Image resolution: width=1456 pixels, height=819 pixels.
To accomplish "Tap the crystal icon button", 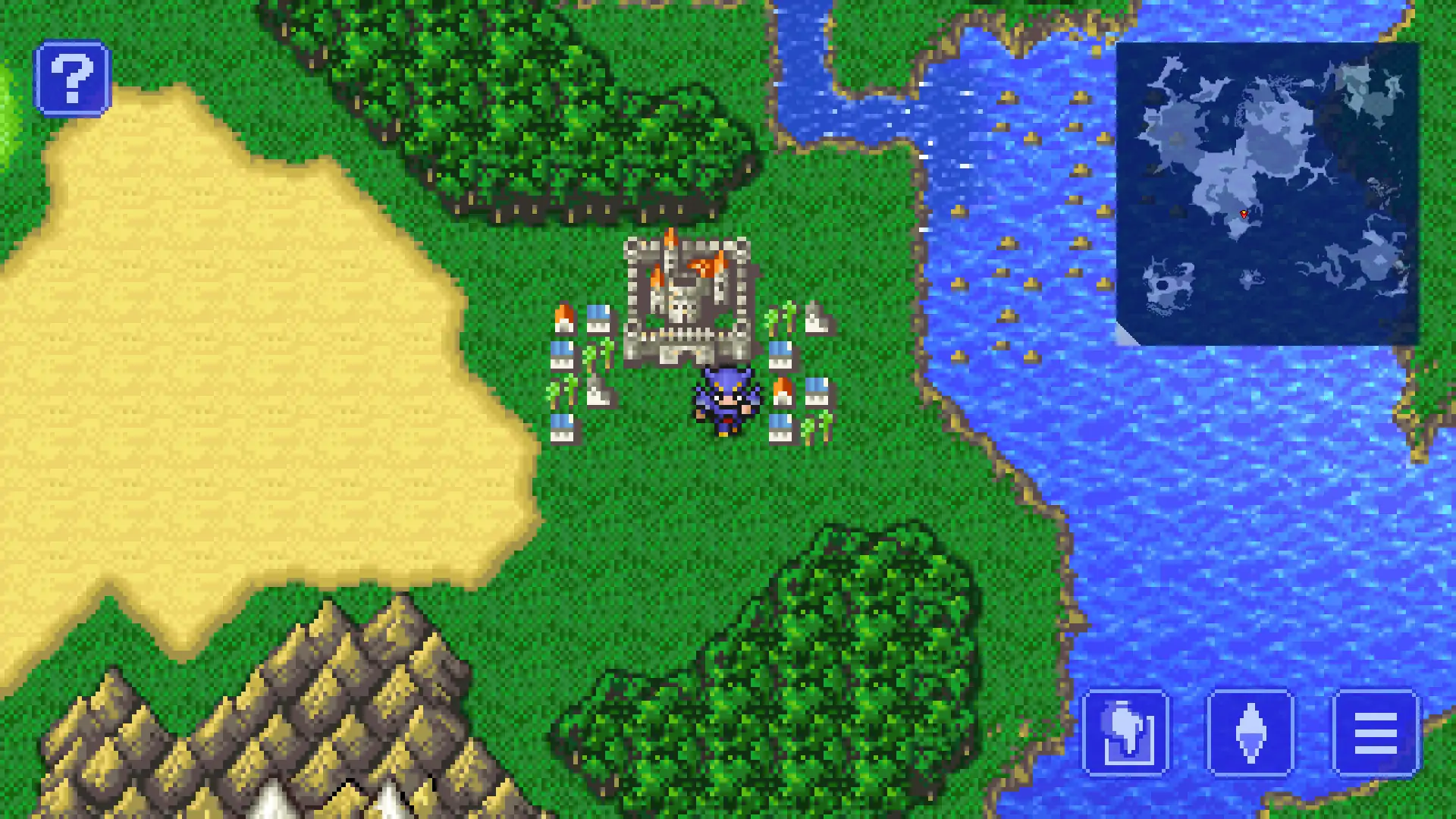I will (x=1250, y=733).
